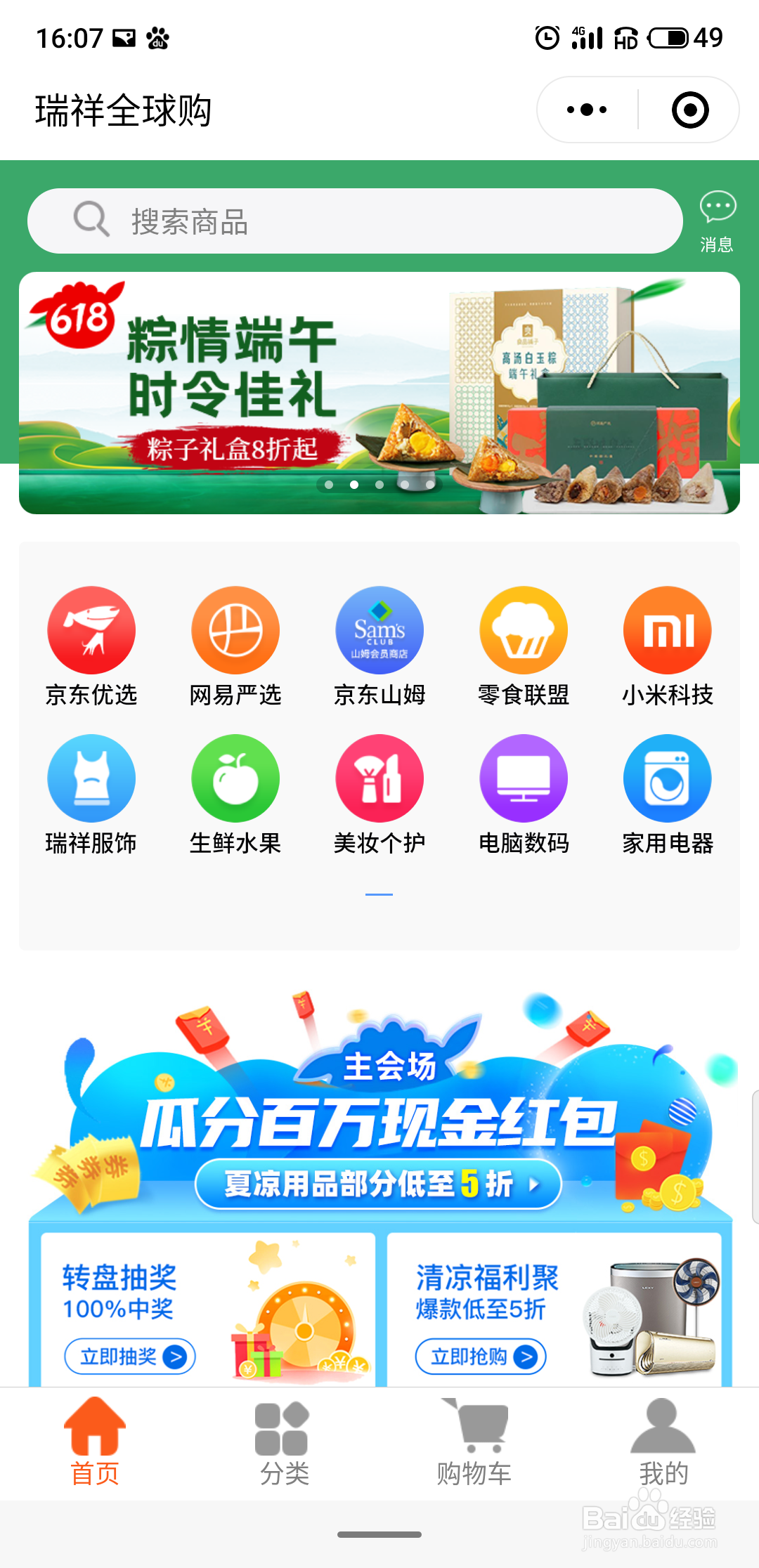The width and height of the screenshot is (759, 1568).
Task: Open the 生鲜水果 fresh fruit category
Action: point(235,778)
